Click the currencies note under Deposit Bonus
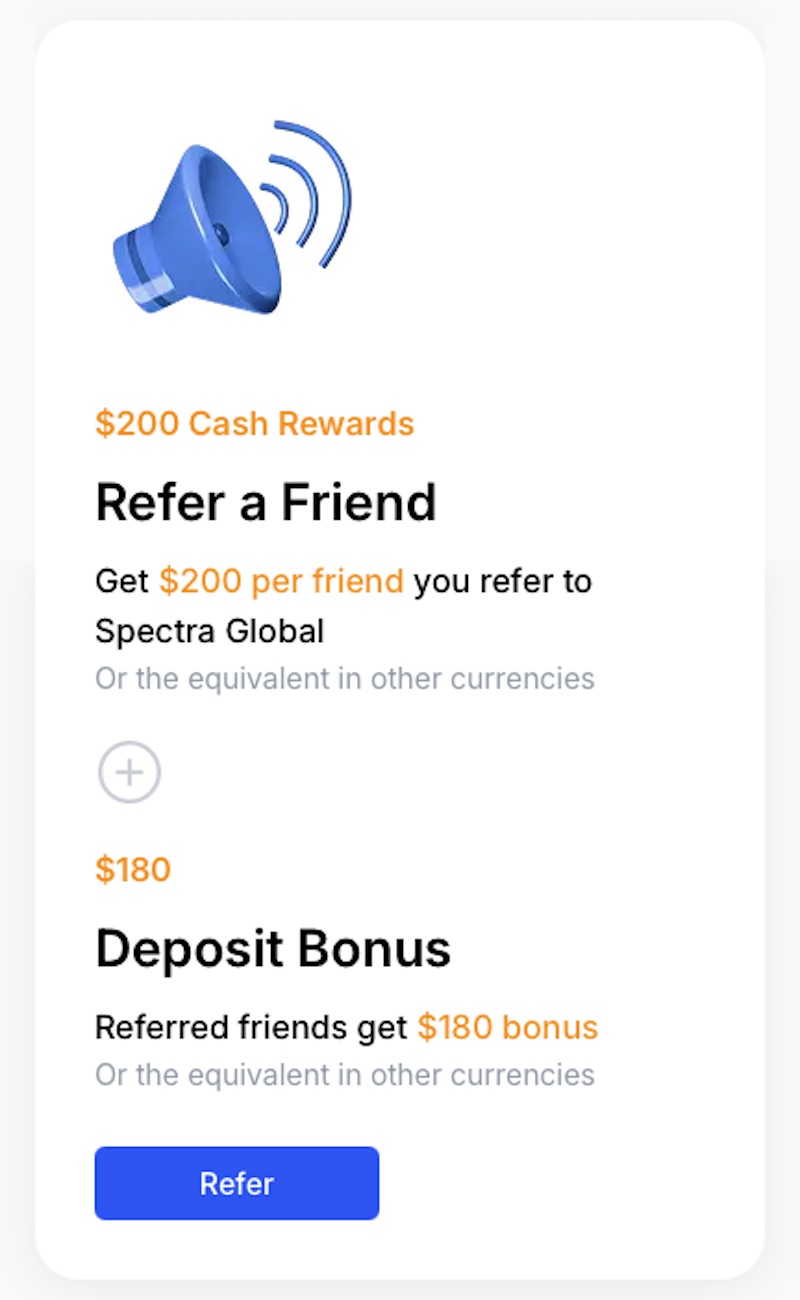Image resolution: width=800 pixels, height=1300 pixels. click(344, 1074)
